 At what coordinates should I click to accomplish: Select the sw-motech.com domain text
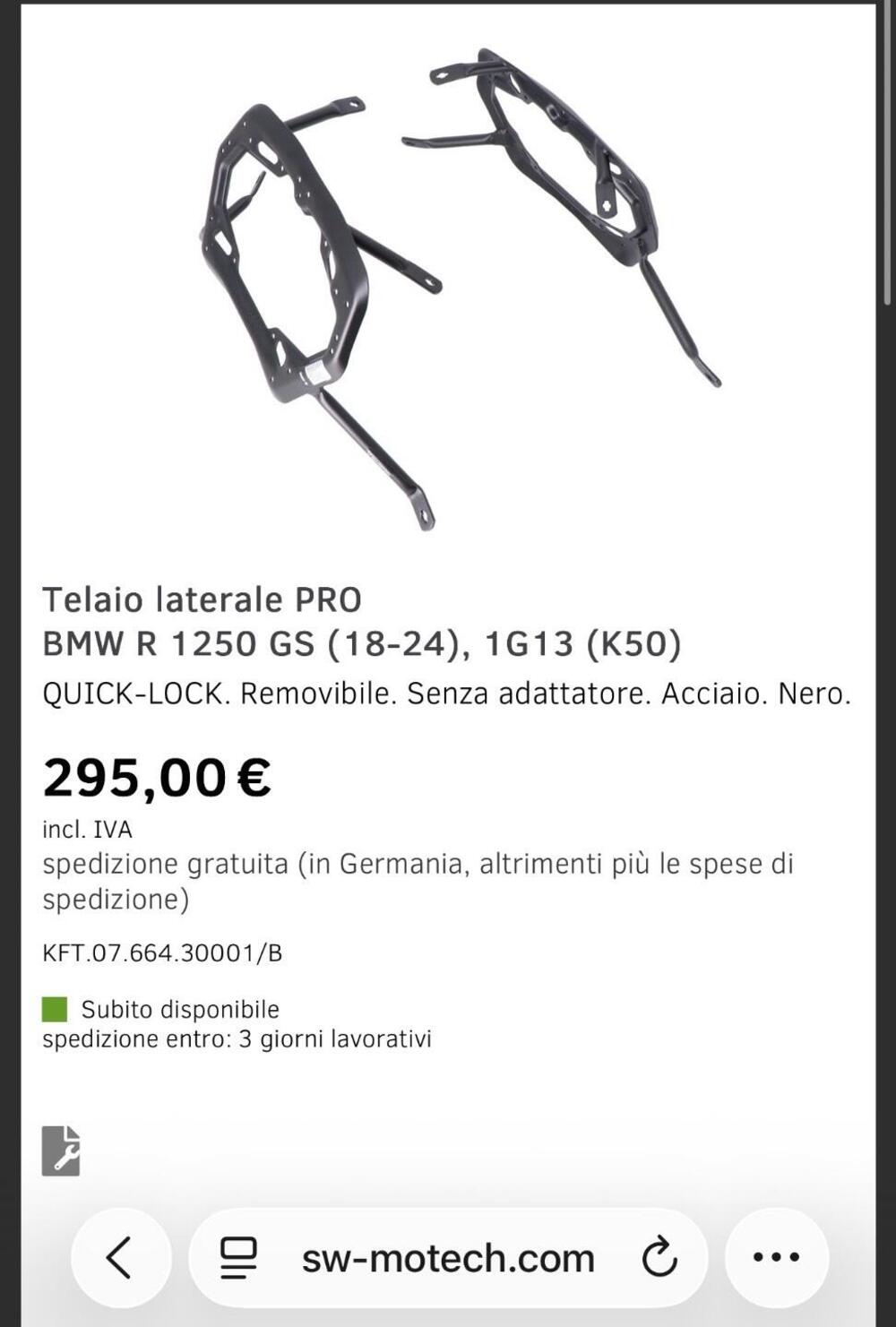448,1258
